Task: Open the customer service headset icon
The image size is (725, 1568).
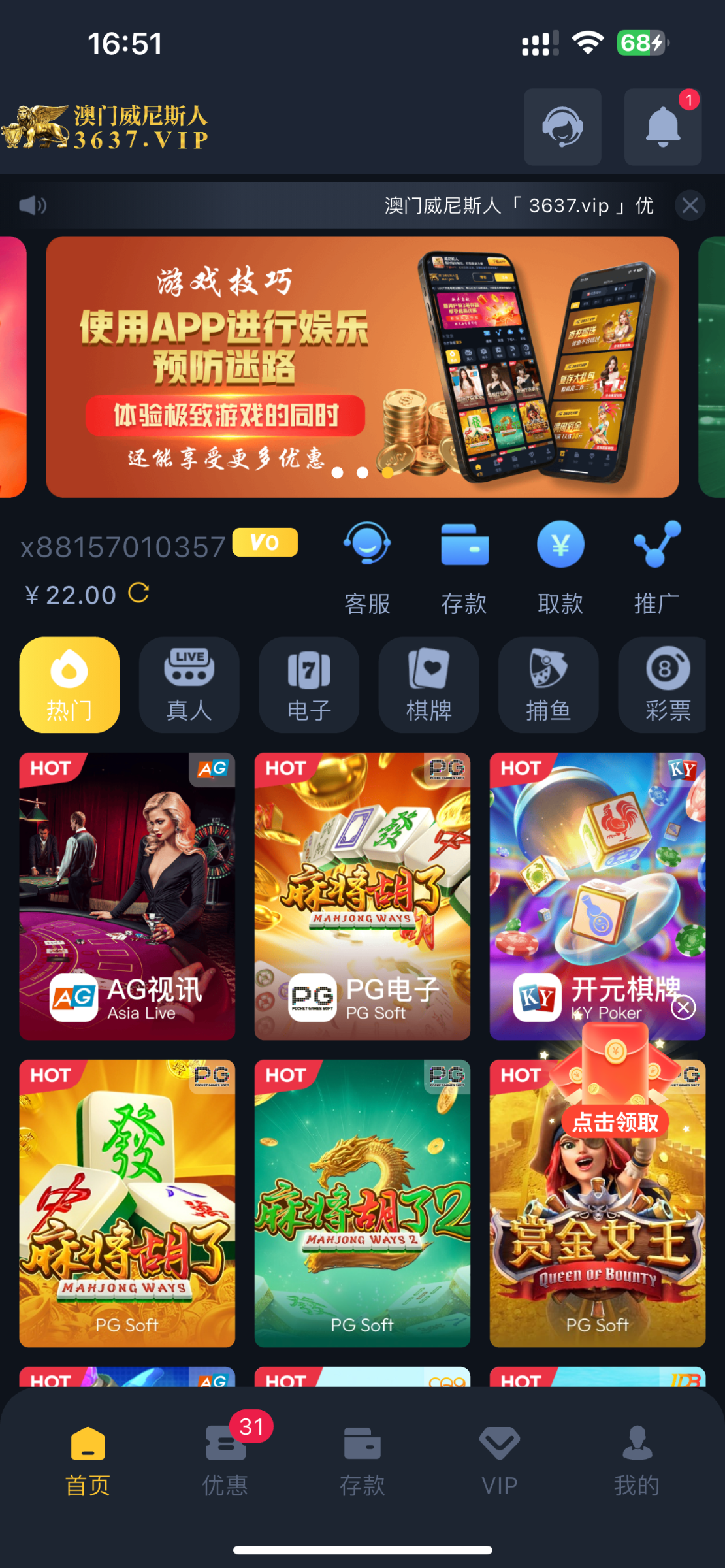Action: tap(562, 127)
